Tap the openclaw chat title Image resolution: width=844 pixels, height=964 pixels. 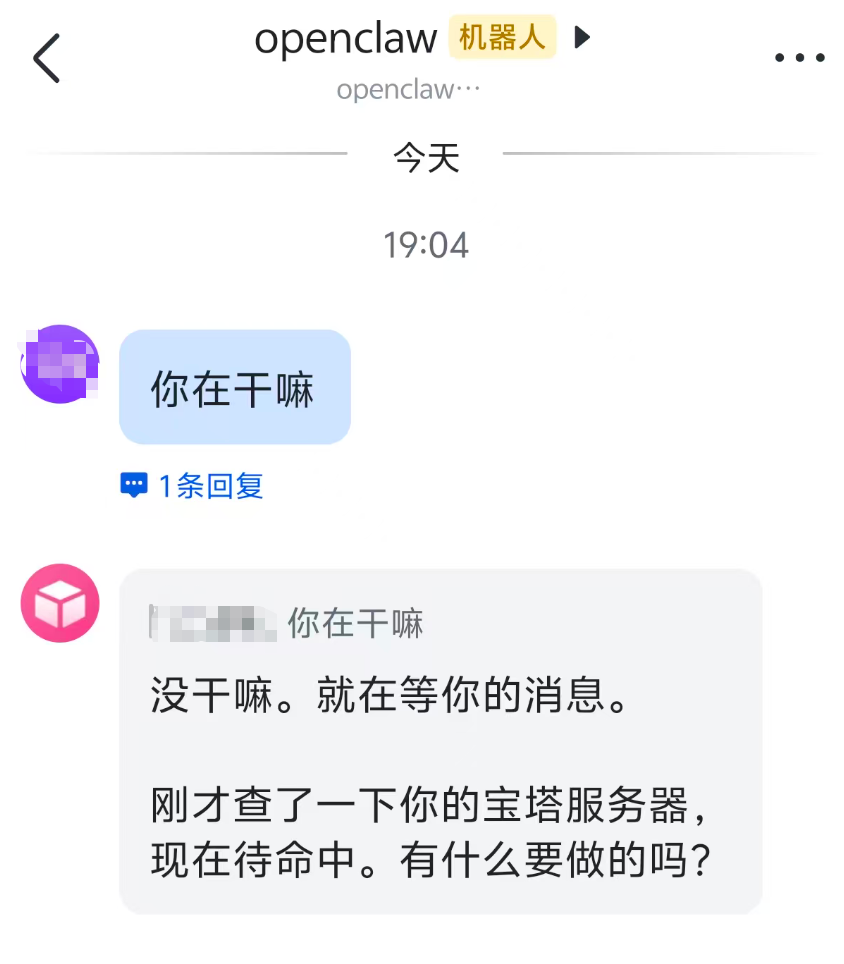tap(345, 38)
